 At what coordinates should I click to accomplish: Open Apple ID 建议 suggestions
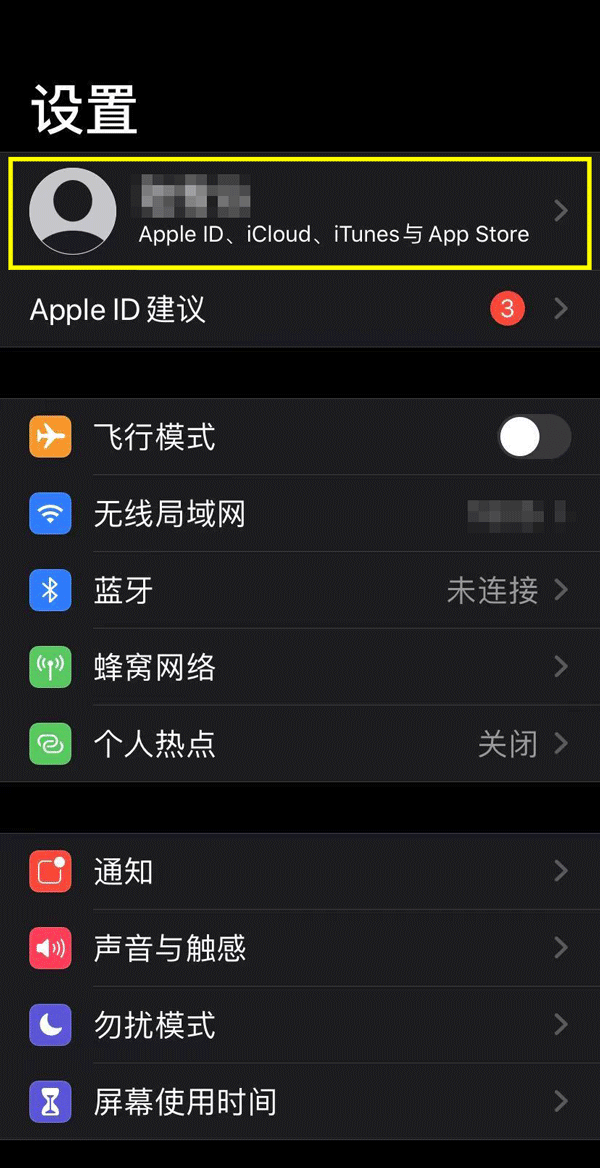pos(300,309)
